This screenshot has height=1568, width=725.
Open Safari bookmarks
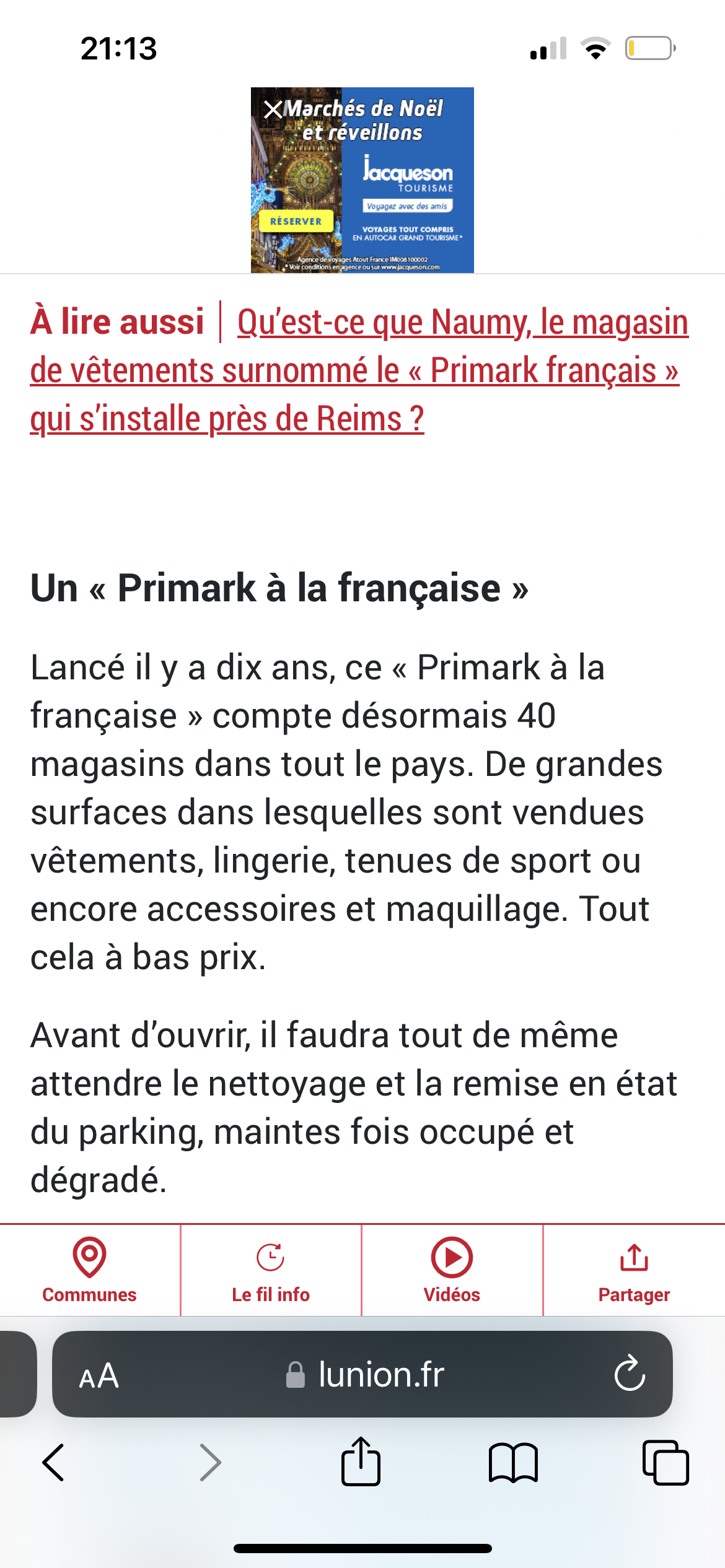(x=513, y=1463)
